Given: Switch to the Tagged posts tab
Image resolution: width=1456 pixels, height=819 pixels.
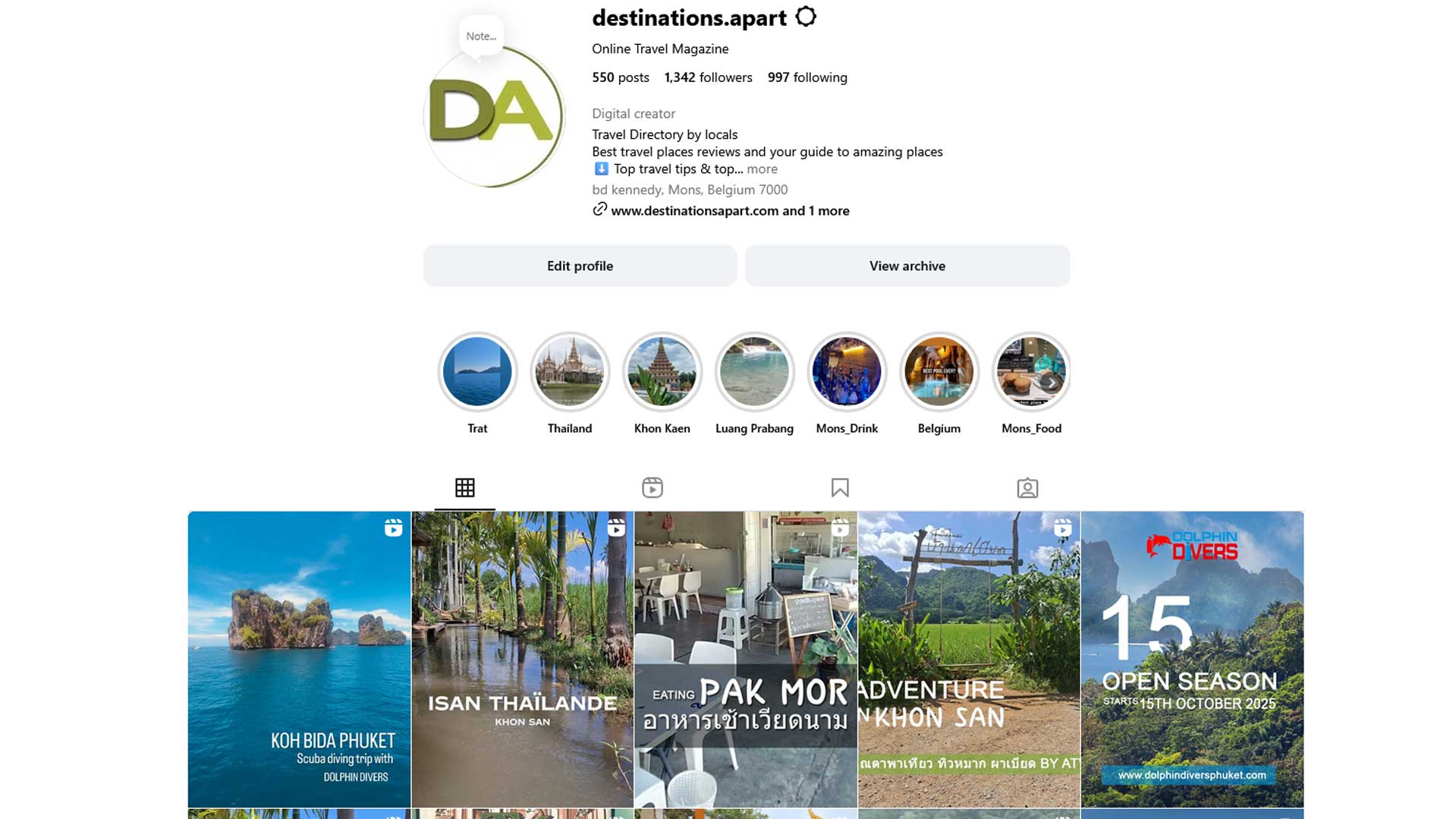Looking at the screenshot, I should coord(1027,487).
